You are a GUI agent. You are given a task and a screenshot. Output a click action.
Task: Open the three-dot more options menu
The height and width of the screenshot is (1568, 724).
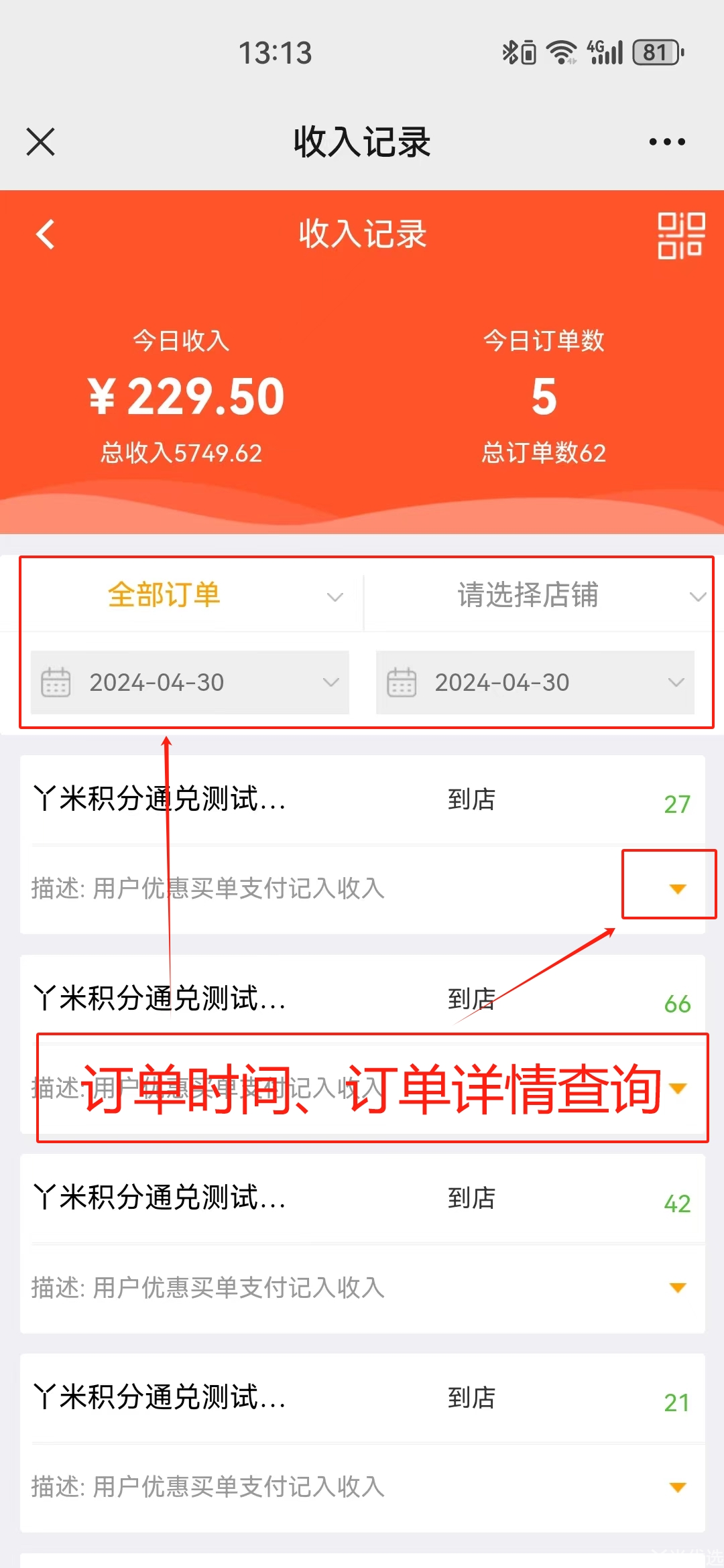(x=667, y=142)
